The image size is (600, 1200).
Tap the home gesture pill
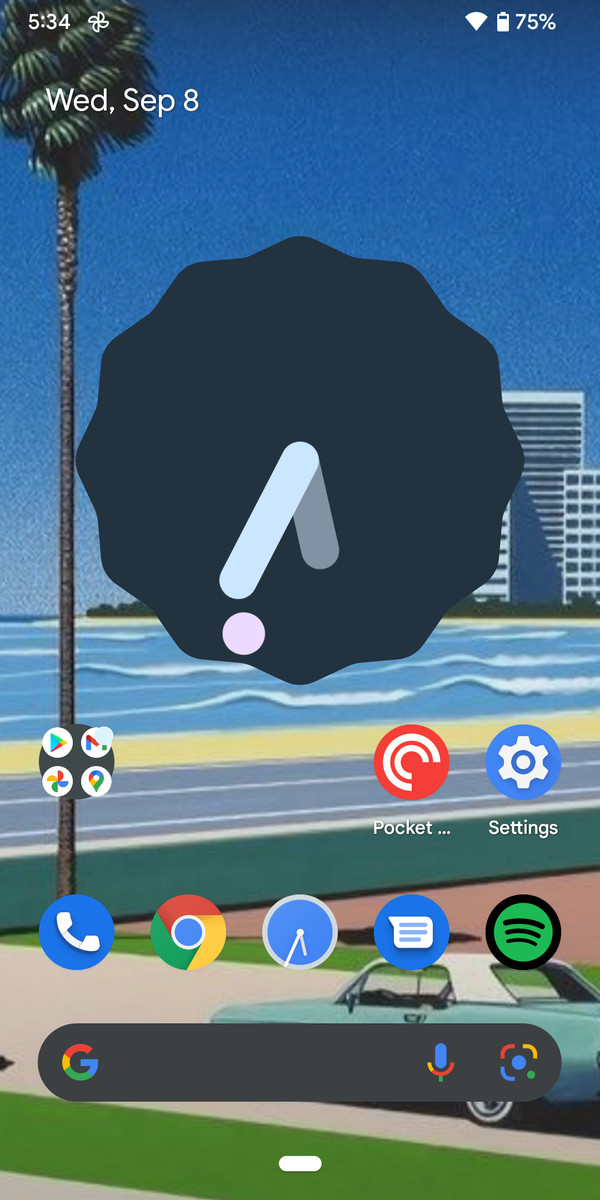pos(300,1163)
